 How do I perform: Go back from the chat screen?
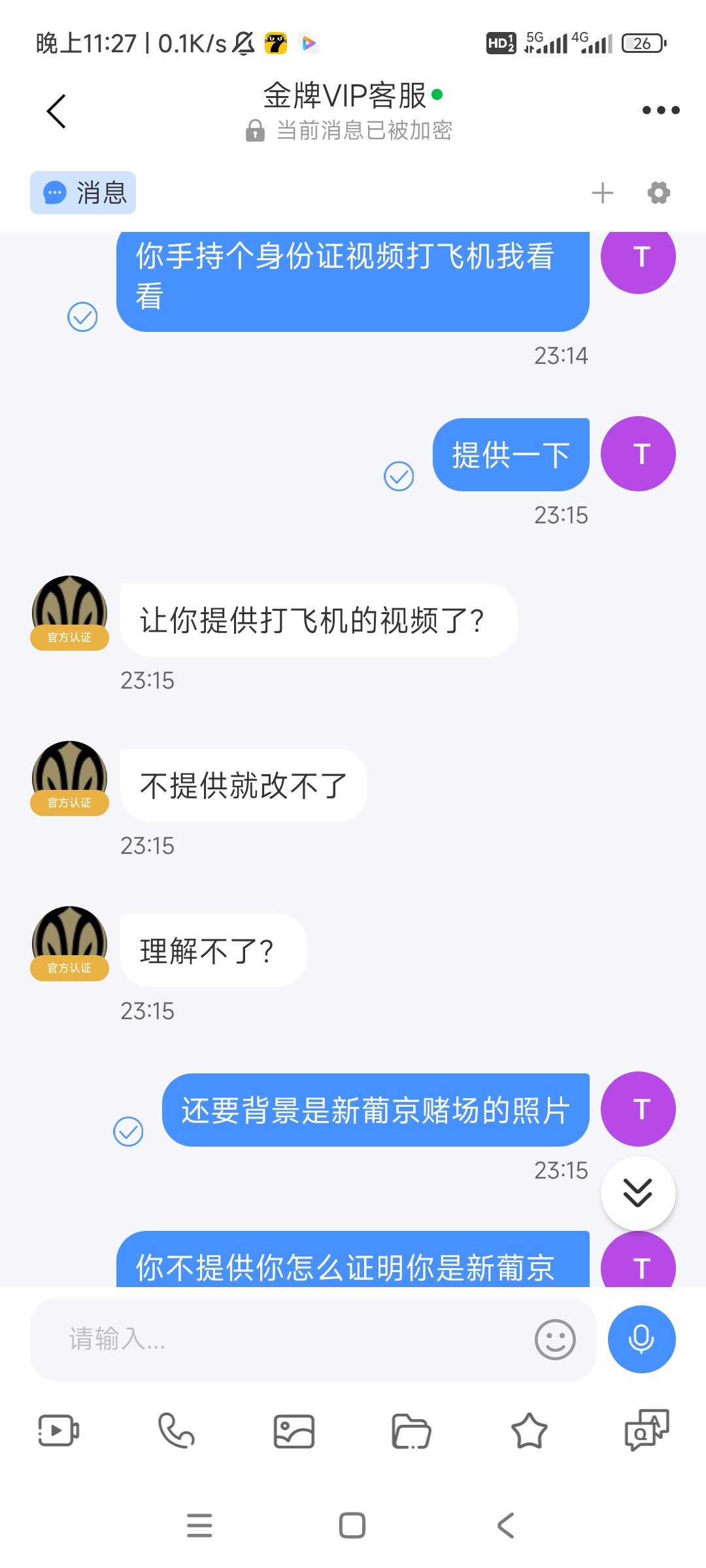tap(57, 111)
